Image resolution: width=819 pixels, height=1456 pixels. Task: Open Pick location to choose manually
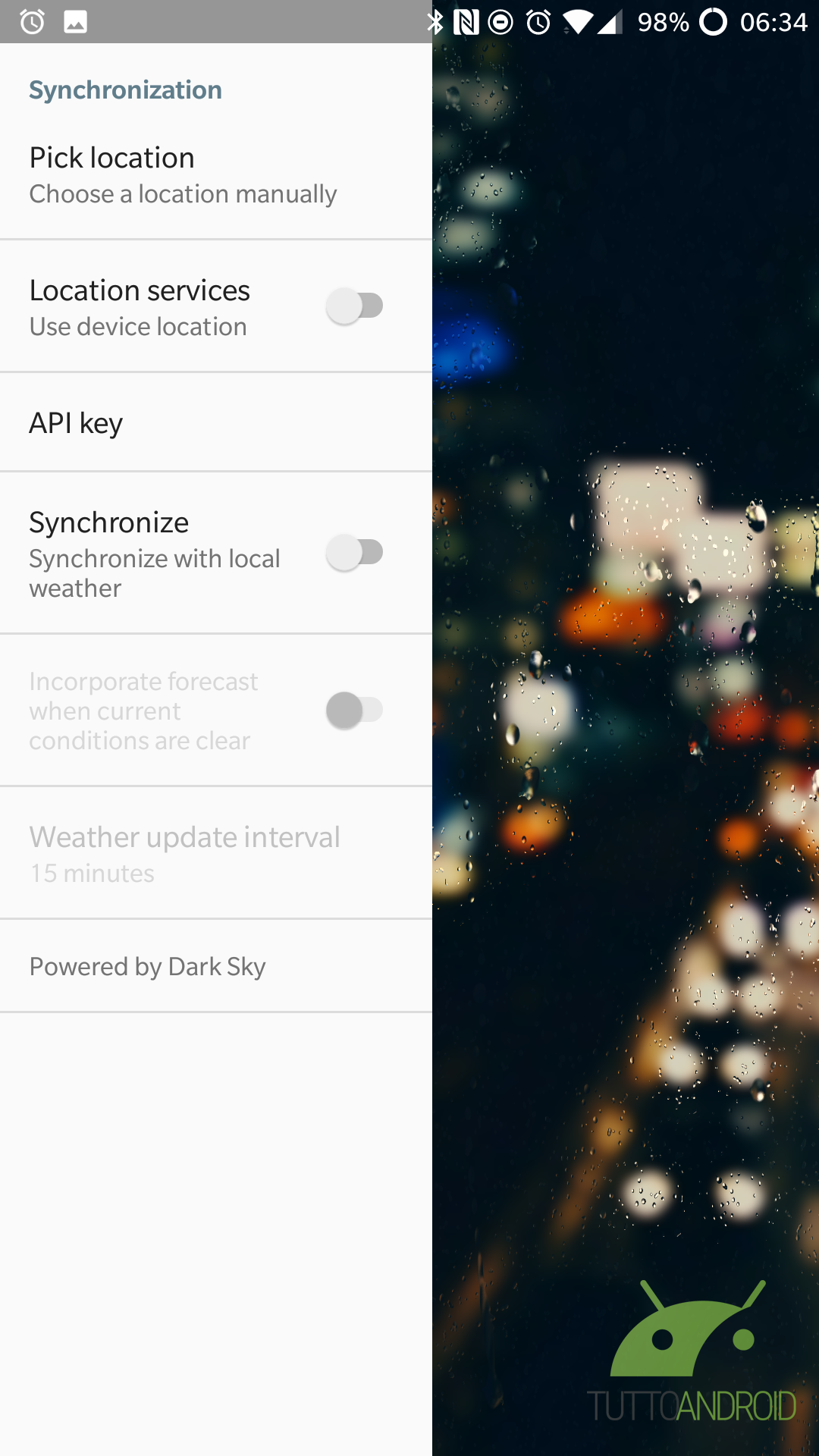point(216,174)
